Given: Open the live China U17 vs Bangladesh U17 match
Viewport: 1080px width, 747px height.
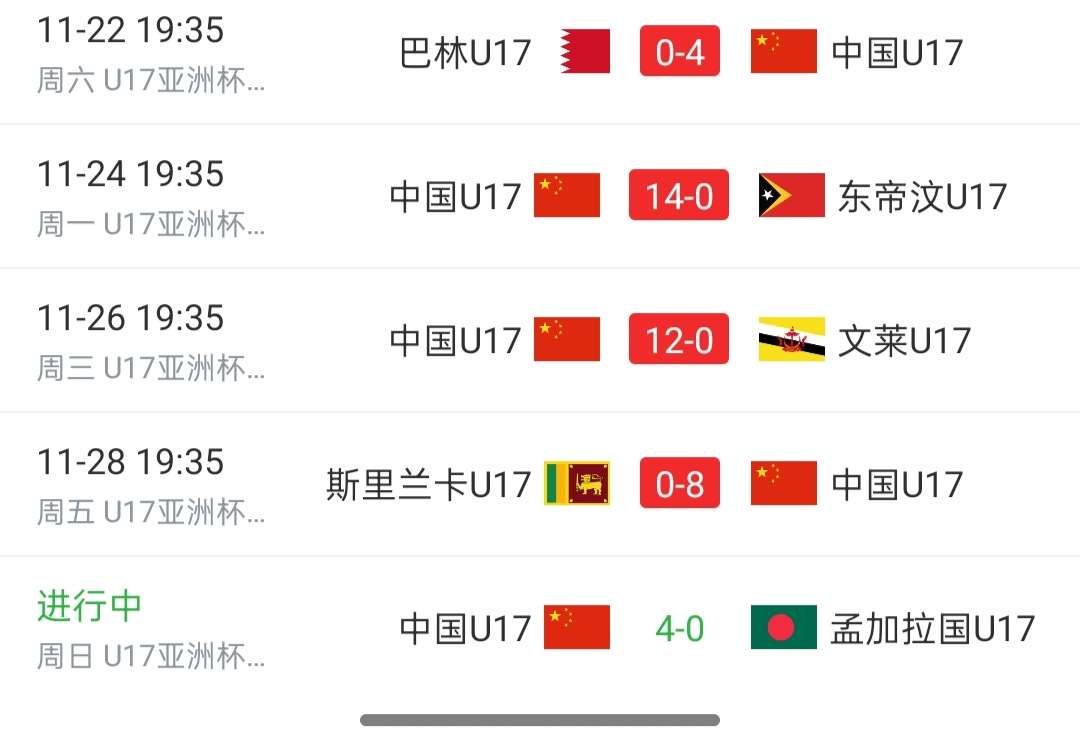Looking at the screenshot, I should tap(680, 629).
